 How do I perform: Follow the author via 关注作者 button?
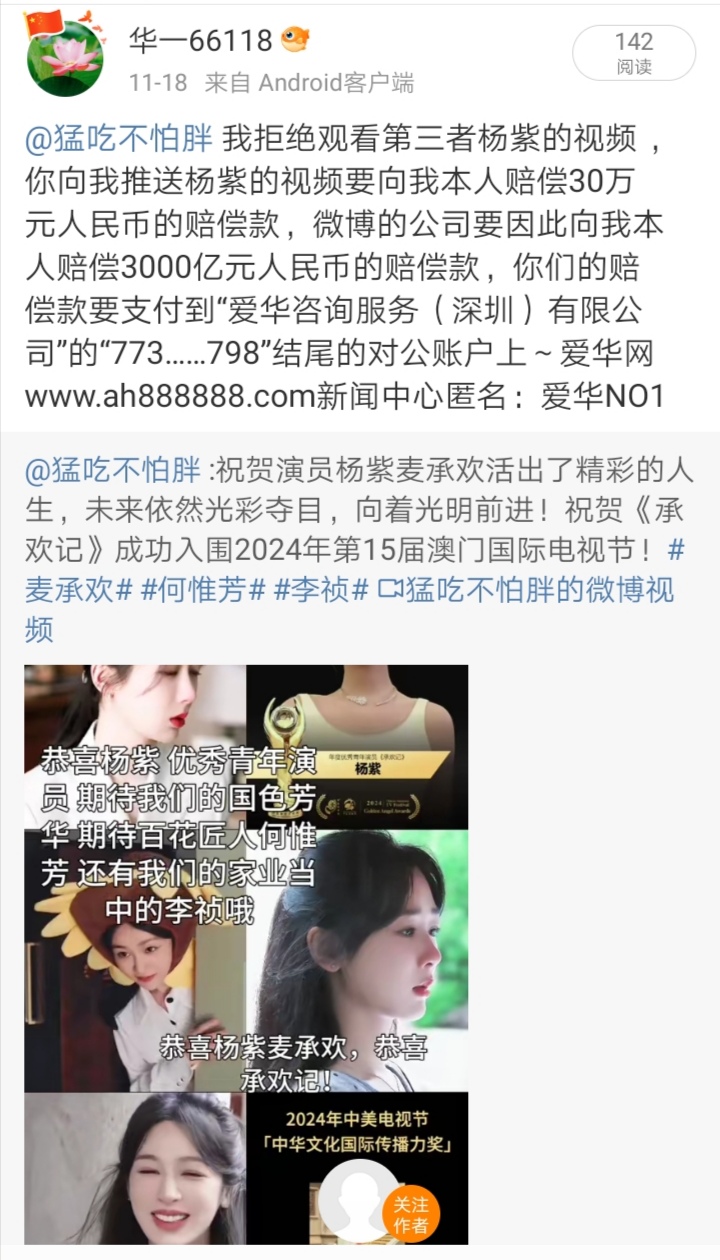tap(410, 1215)
